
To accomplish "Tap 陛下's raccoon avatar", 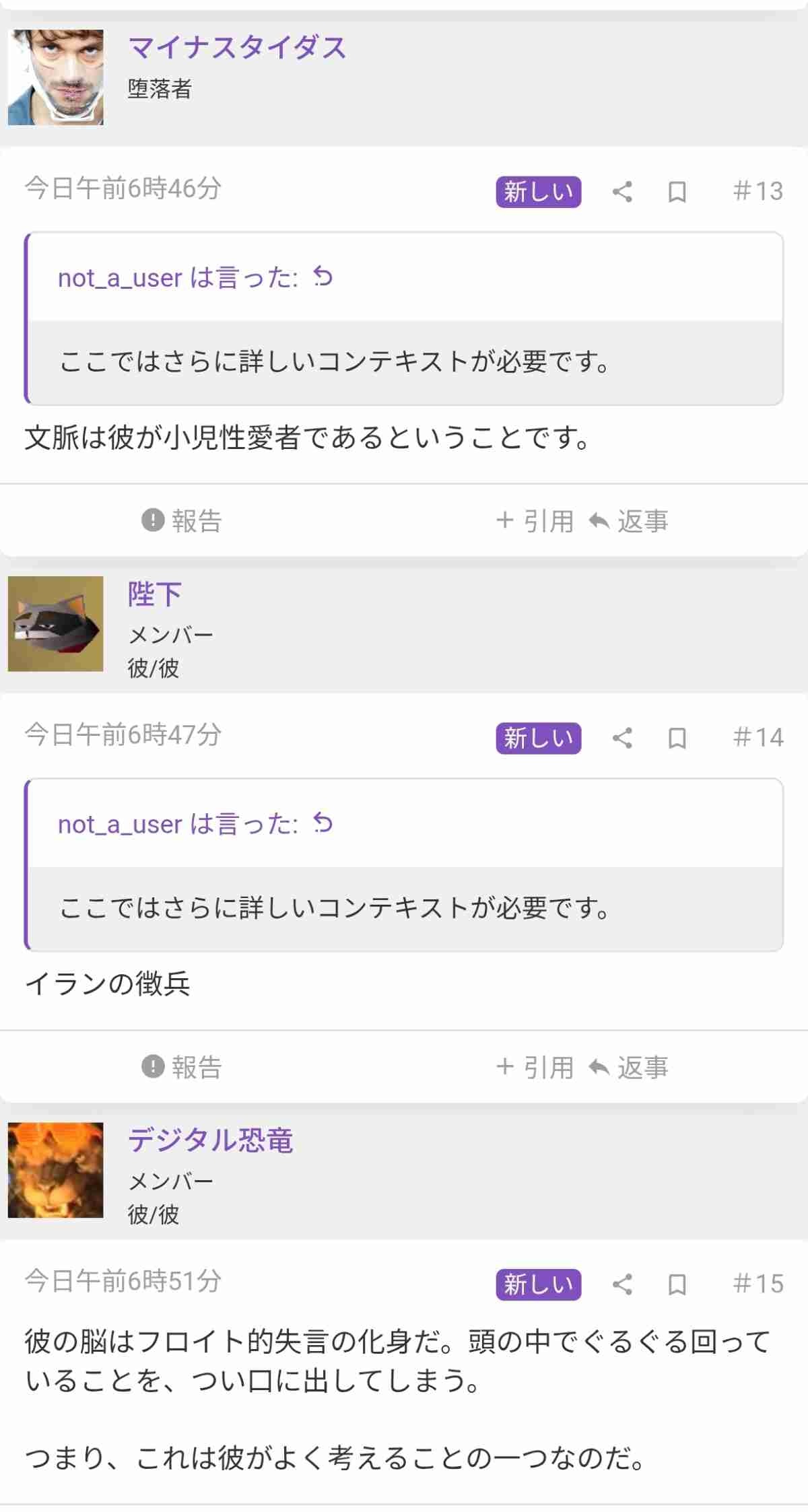I will pos(56,623).
